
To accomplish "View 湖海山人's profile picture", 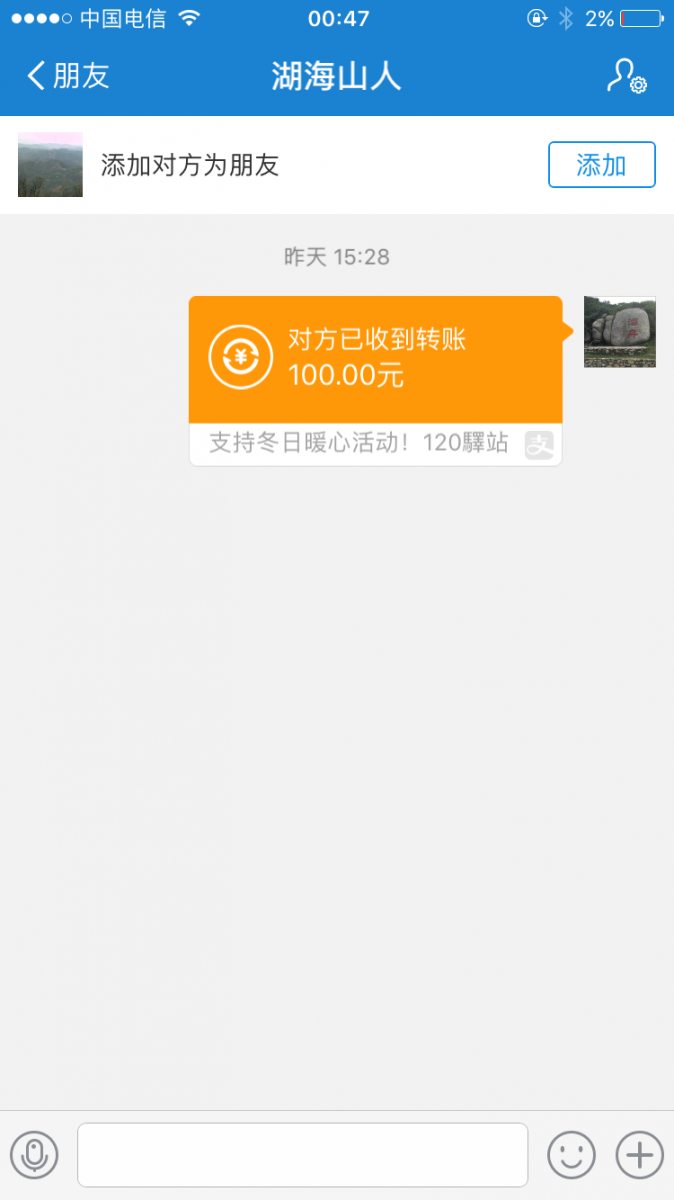I will pyautogui.click(x=50, y=165).
